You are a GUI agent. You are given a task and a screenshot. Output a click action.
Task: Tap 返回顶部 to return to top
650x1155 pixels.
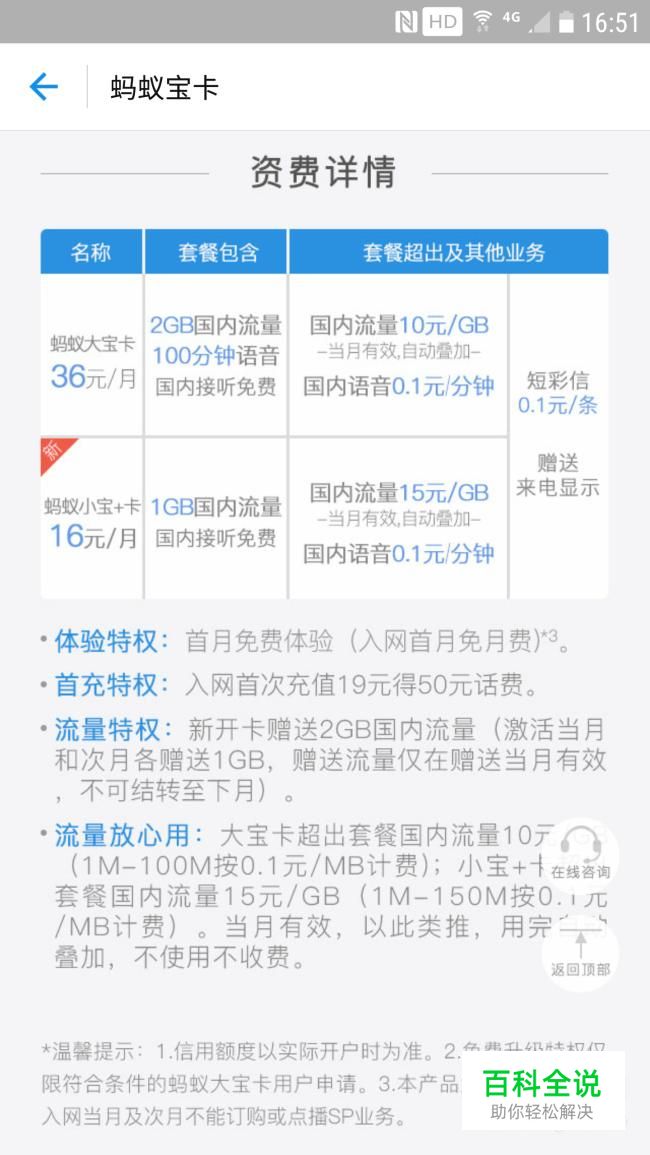(580, 953)
